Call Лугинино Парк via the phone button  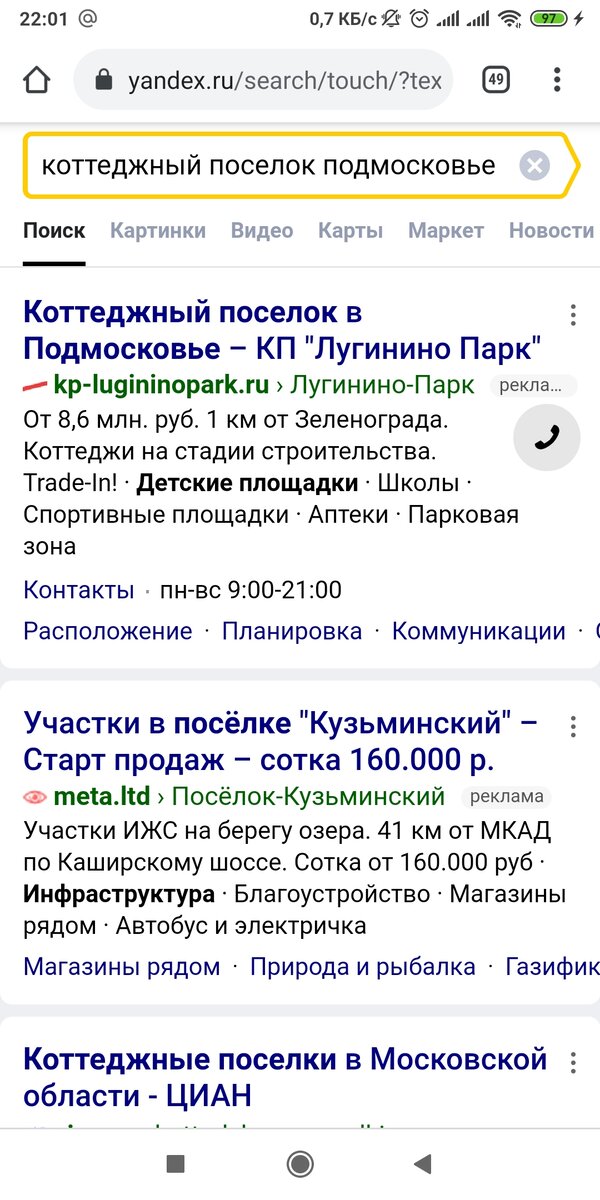click(545, 438)
